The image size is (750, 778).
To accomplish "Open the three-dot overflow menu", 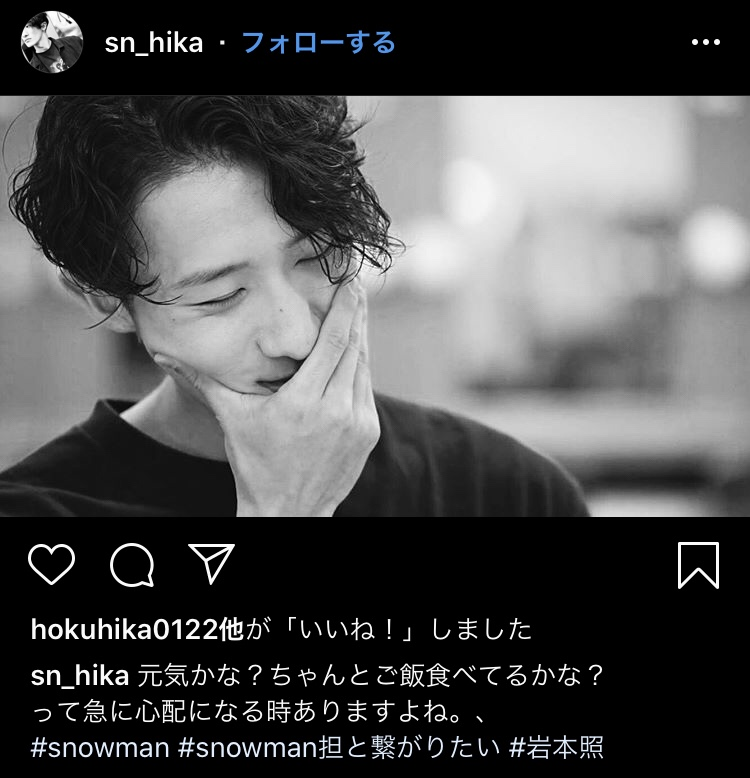I will pyautogui.click(x=706, y=42).
